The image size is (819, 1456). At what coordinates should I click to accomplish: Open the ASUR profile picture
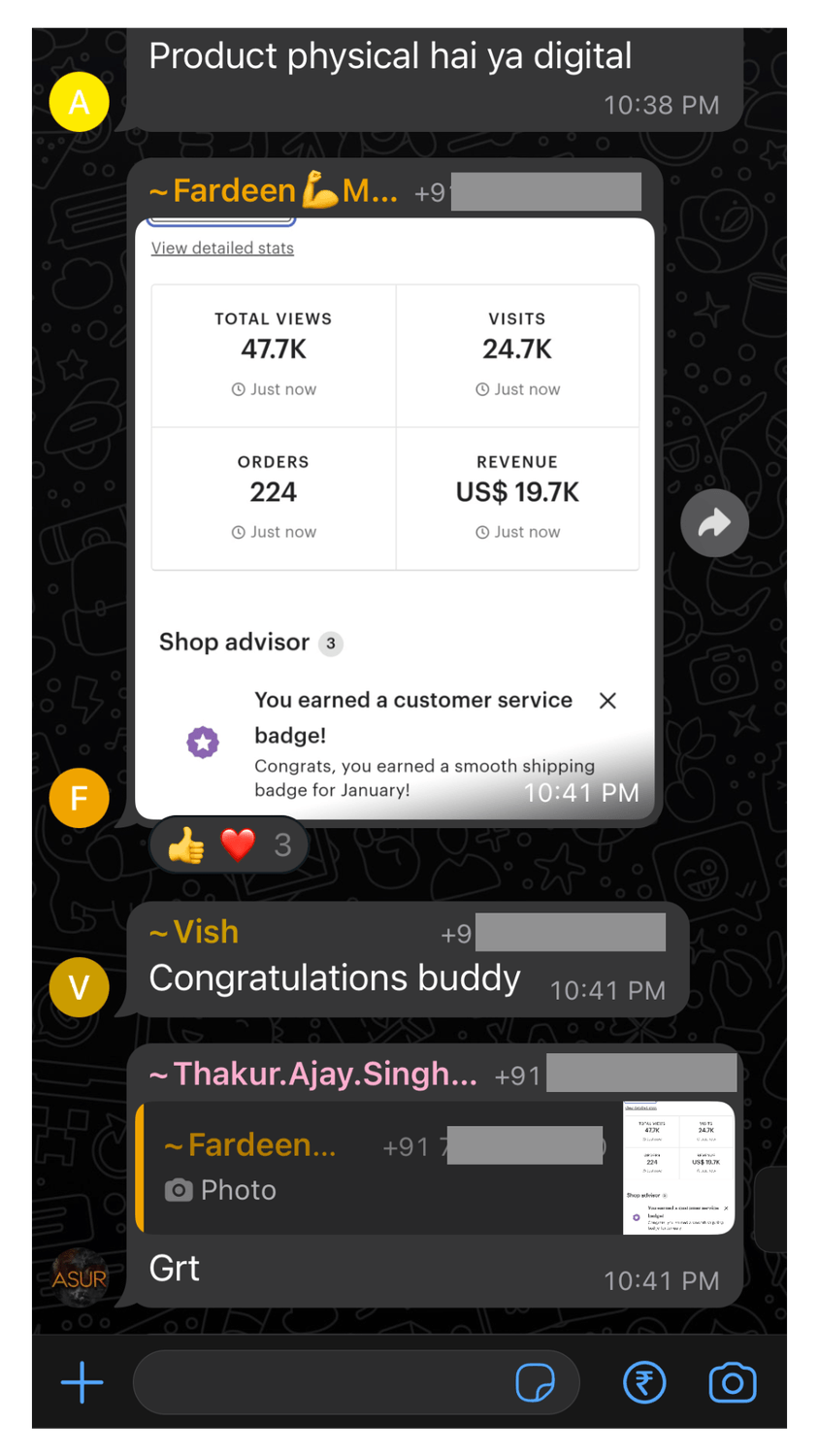(79, 1277)
